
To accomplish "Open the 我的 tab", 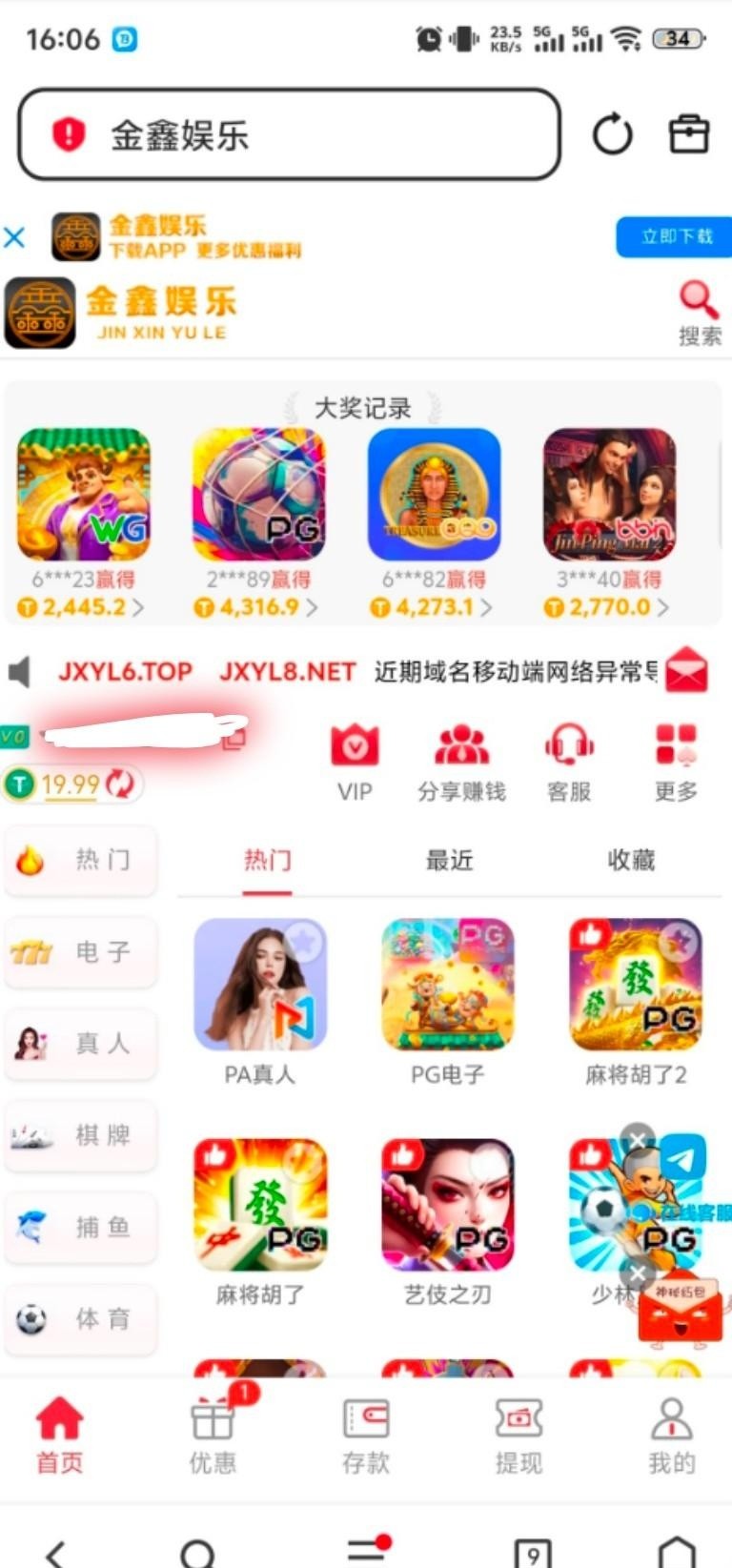I will pos(671,1435).
